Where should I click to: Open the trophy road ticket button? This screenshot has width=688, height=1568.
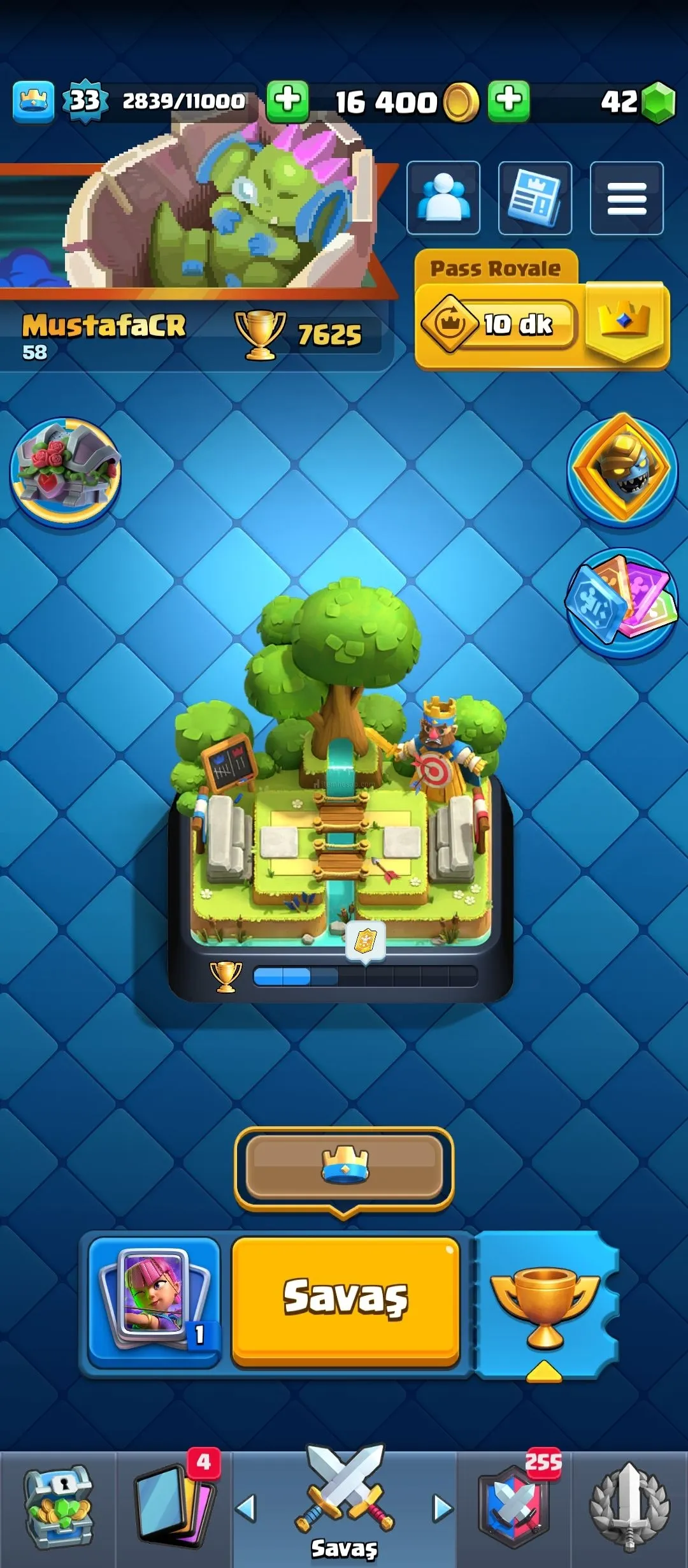tap(547, 1304)
